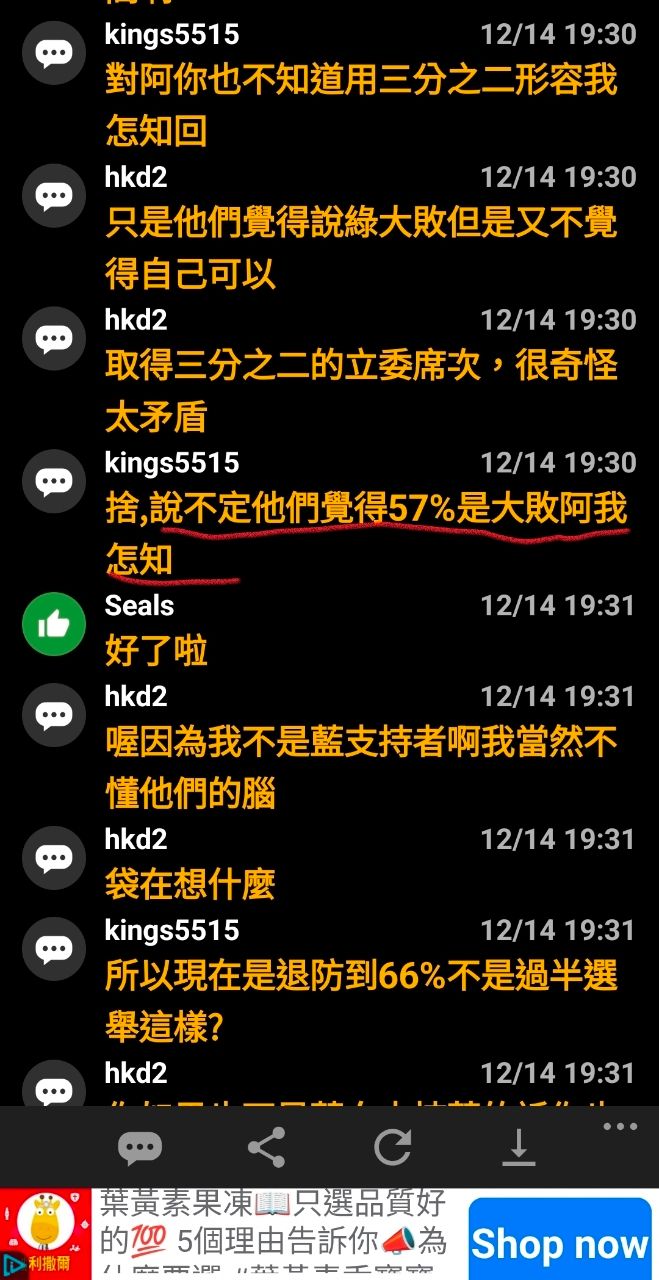Refresh the comment list
659x1280 pixels.
[x=392, y=1148]
